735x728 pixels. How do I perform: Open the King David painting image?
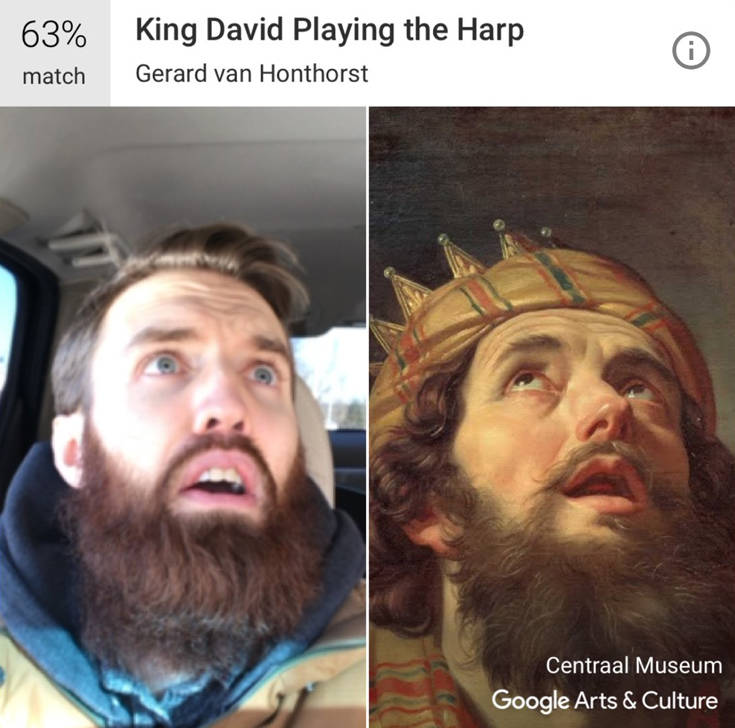pos(551,400)
